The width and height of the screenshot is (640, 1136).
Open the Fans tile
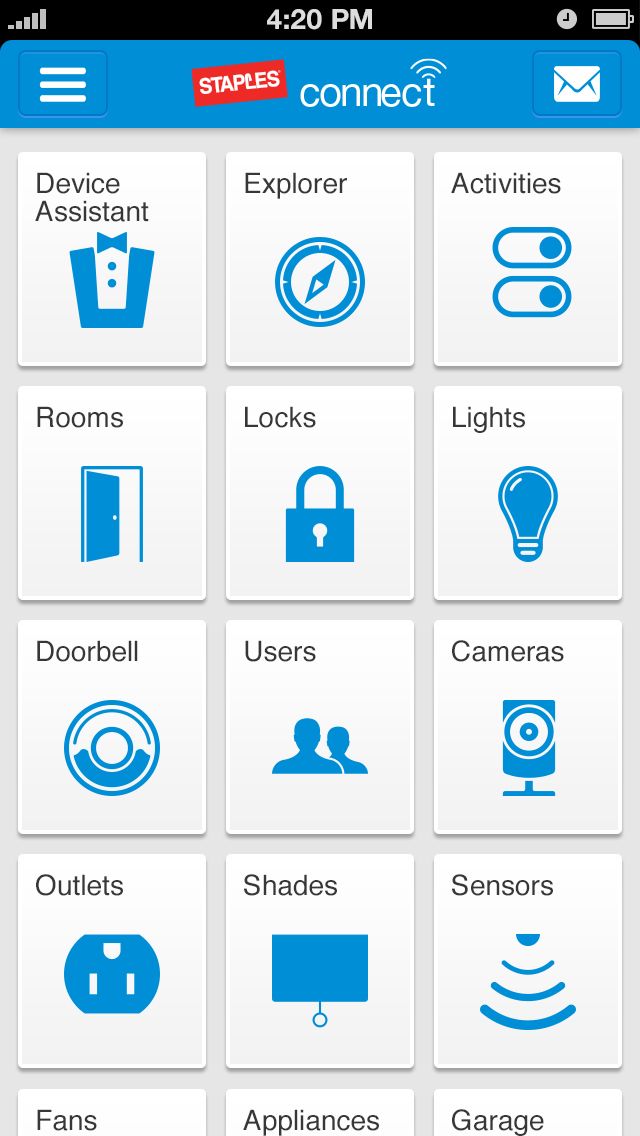coord(112,1113)
